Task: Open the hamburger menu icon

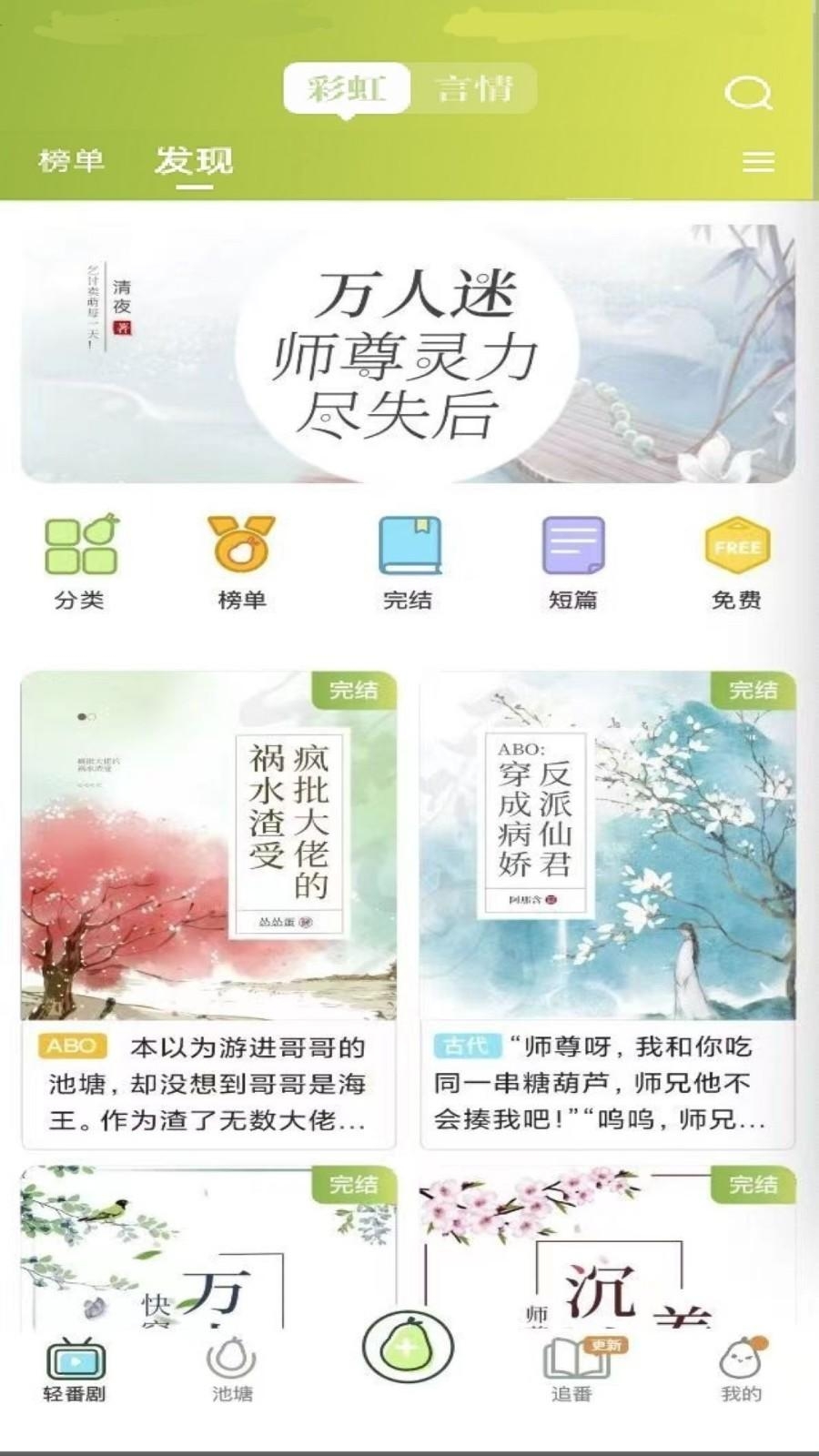Action: click(758, 162)
